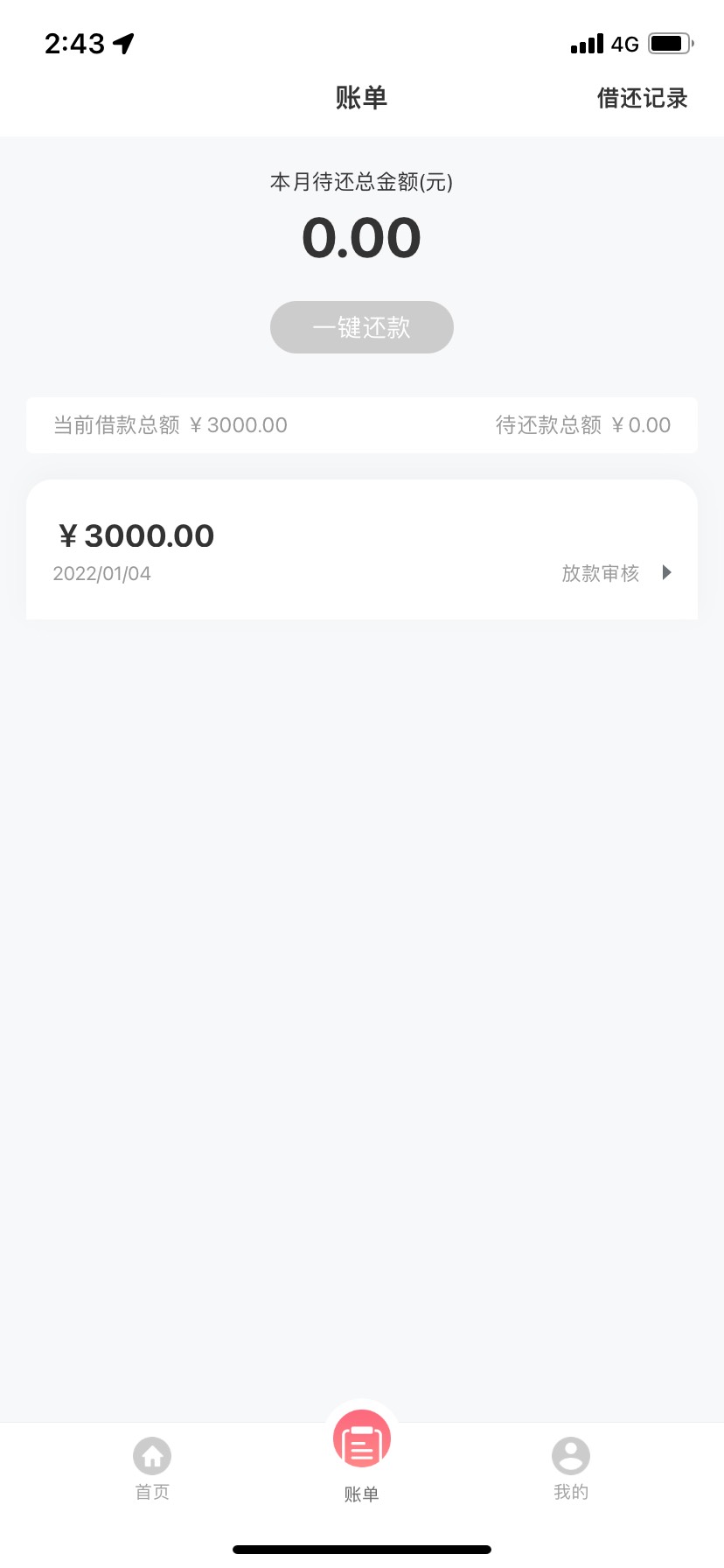
Task: Open the ¥3000.00 loan dated 2022/01/04
Action: pos(362,549)
